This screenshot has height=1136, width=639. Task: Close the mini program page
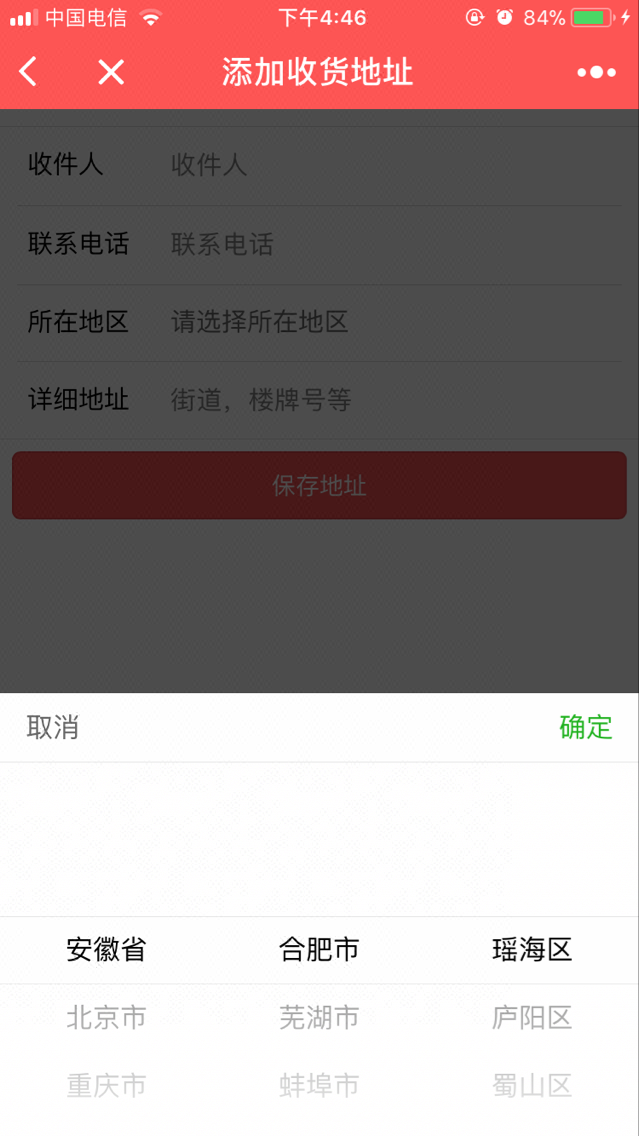click(111, 72)
